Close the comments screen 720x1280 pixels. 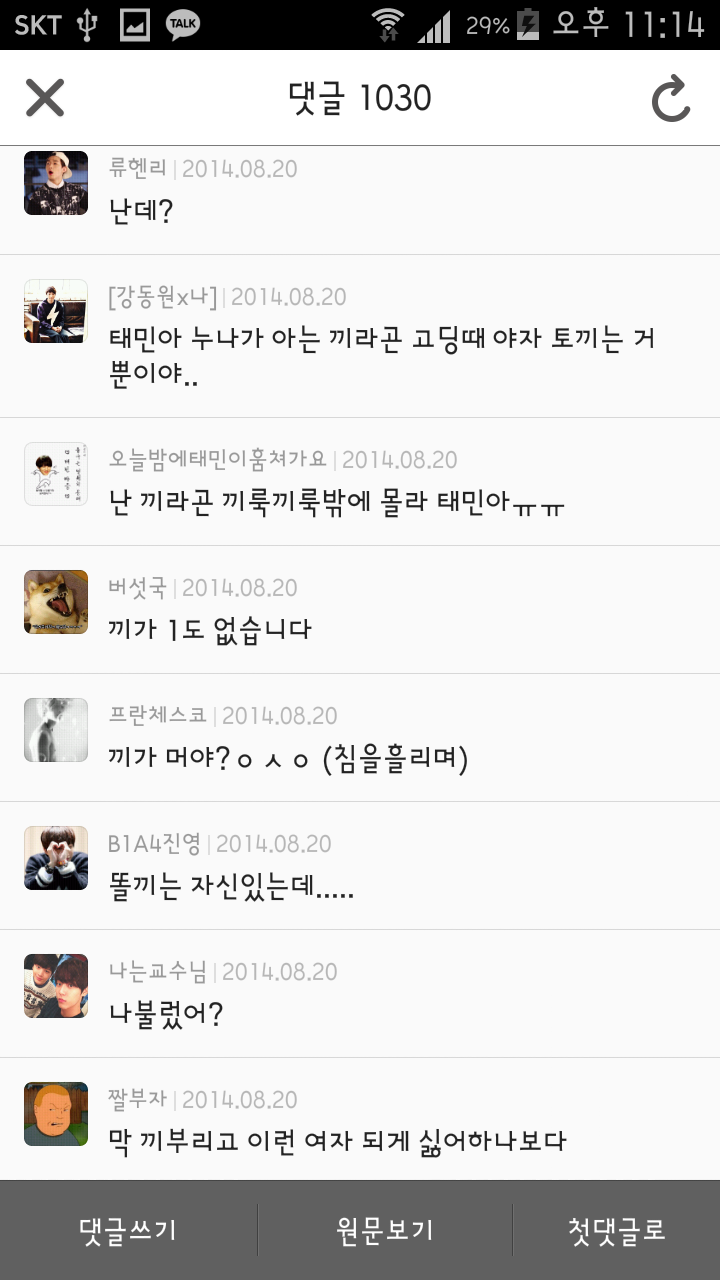click(45, 98)
